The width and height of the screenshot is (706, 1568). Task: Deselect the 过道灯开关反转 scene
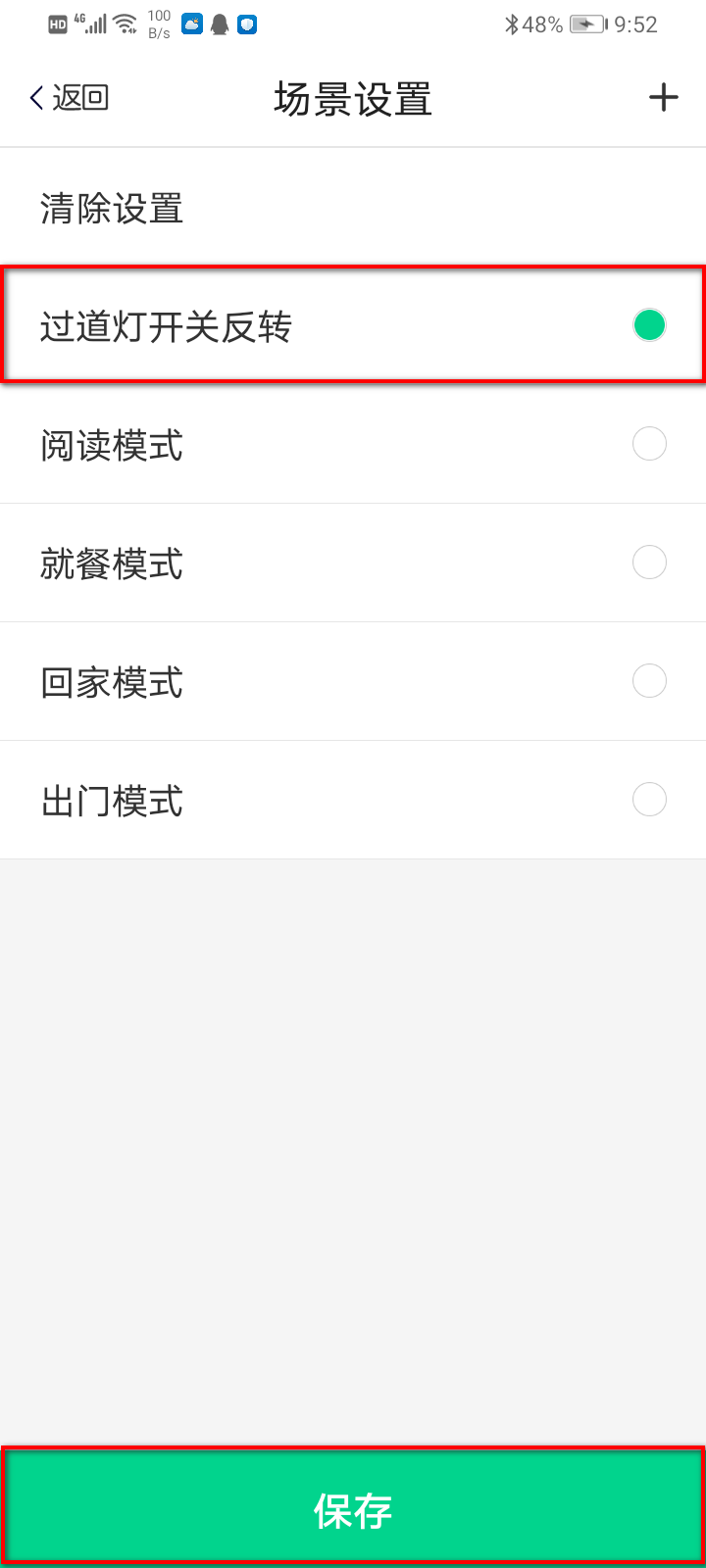[x=649, y=325]
